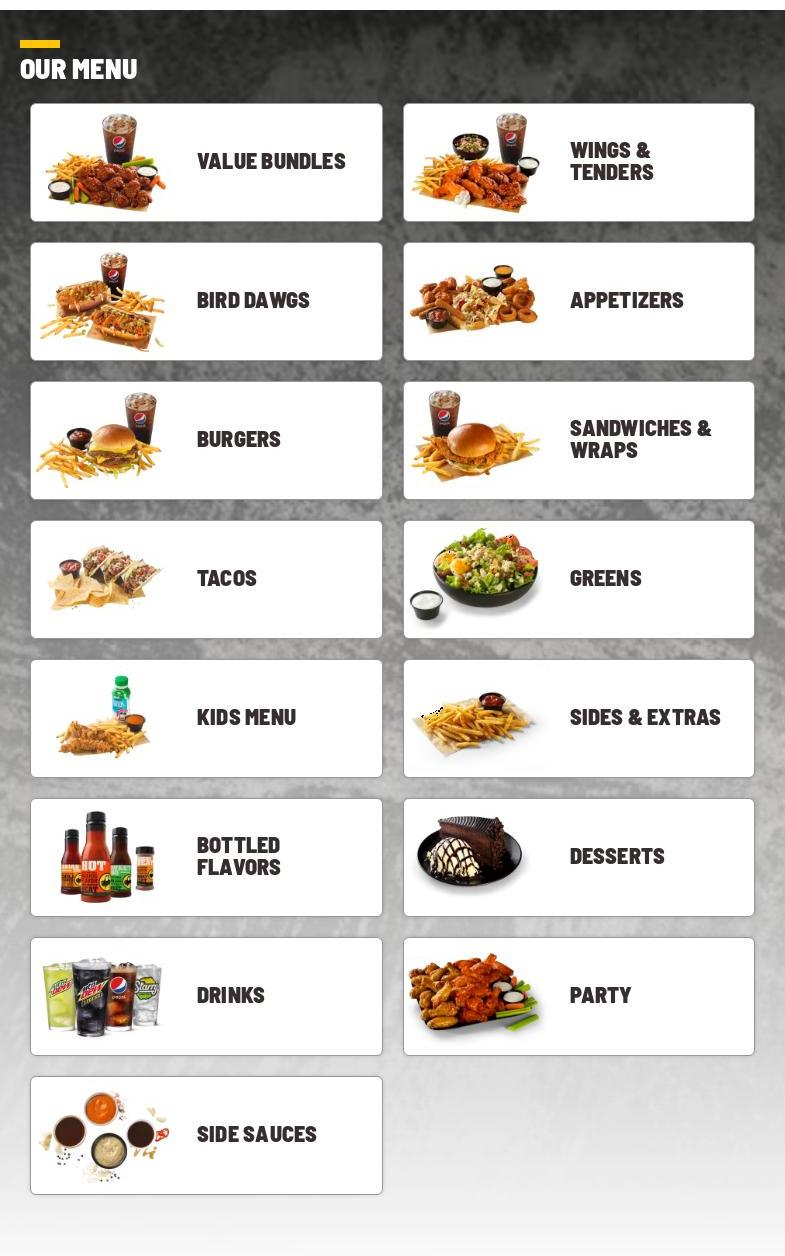Screen dimensions: 785x1256
Task: Open the Desserts category
Action: coord(579,858)
